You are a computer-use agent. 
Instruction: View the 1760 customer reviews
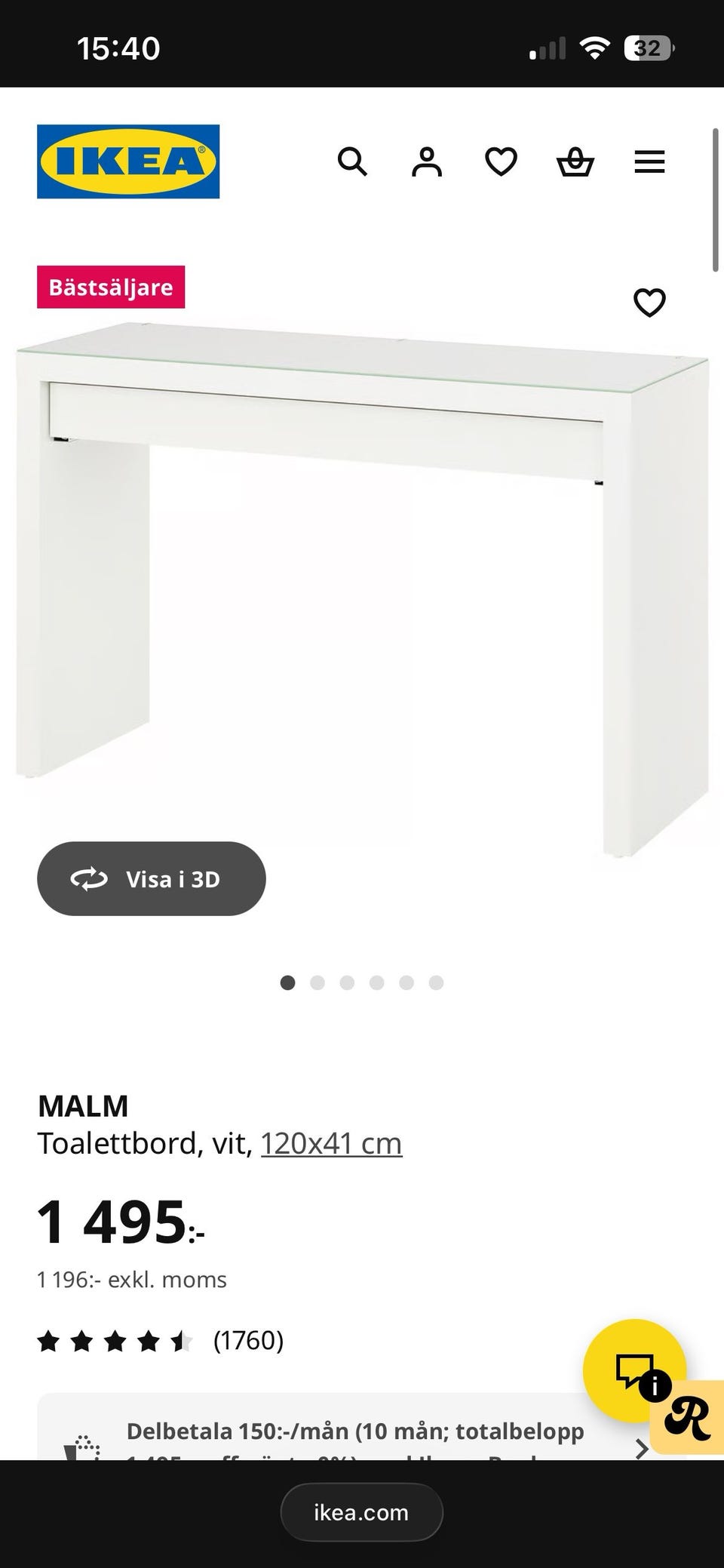pyautogui.click(x=248, y=1340)
